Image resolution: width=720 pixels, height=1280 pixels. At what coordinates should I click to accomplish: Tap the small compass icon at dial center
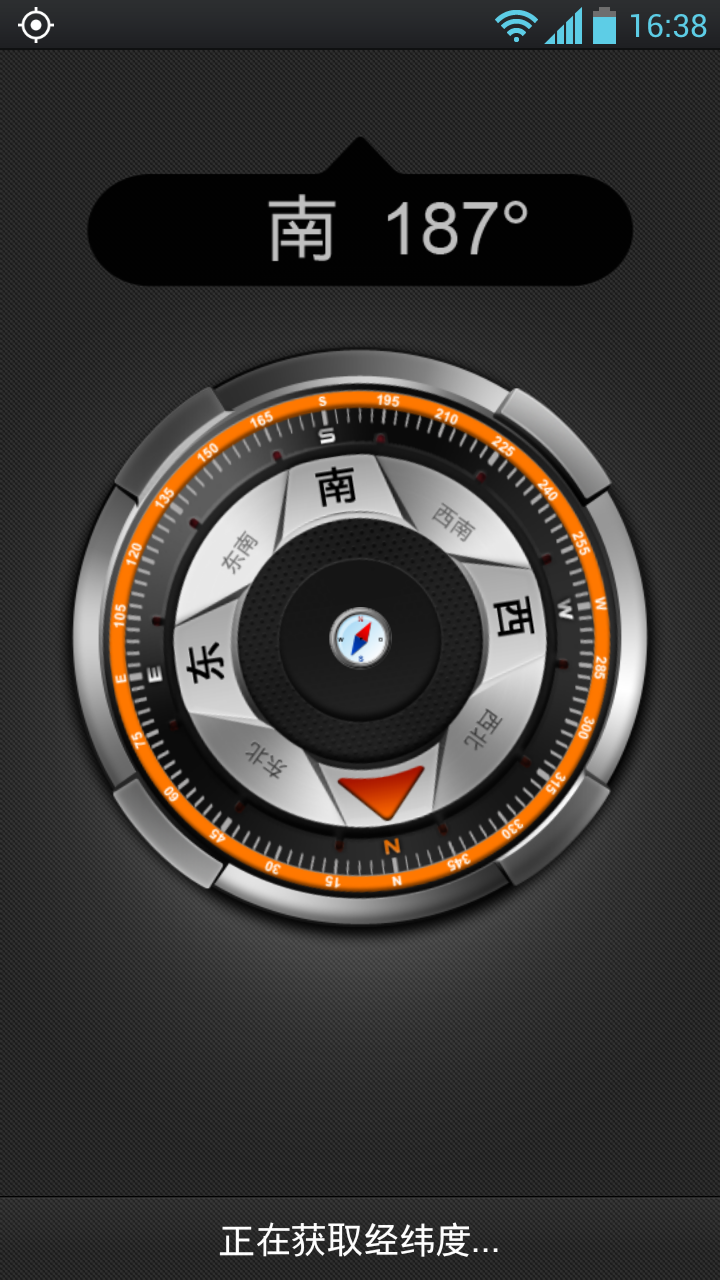coord(360,637)
